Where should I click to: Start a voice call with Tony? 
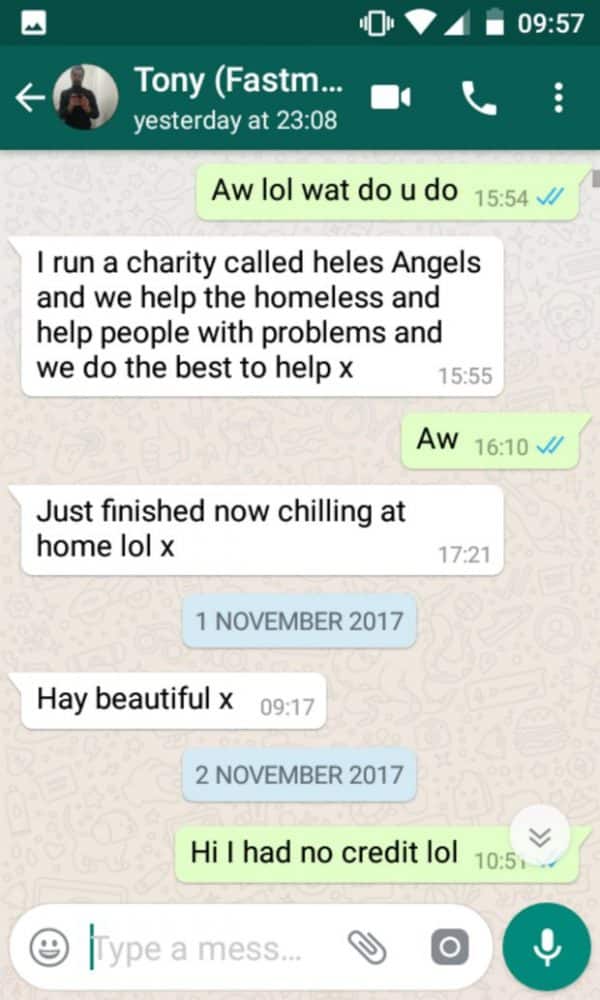(479, 98)
